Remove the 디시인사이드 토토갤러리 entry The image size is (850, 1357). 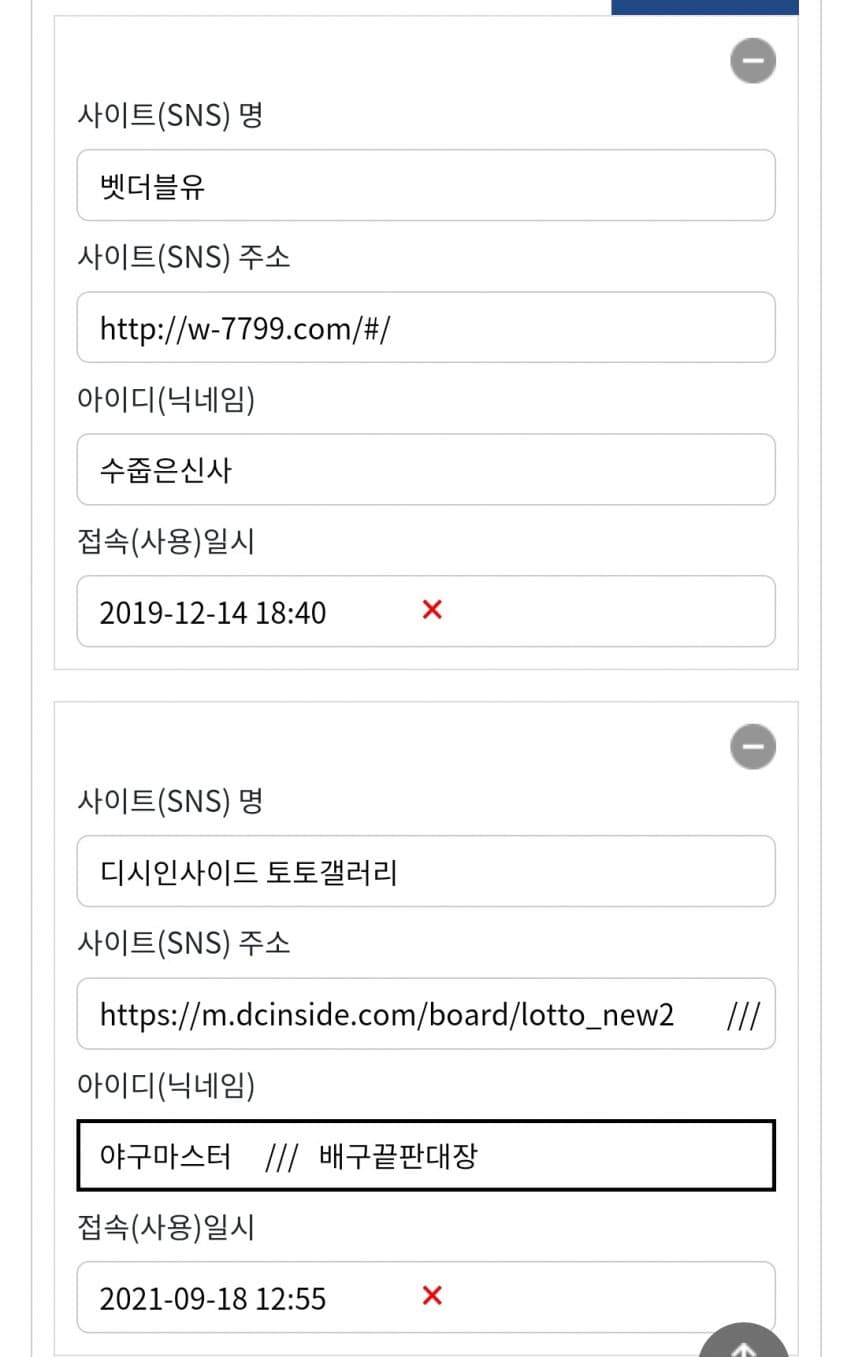[x=753, y=746]
